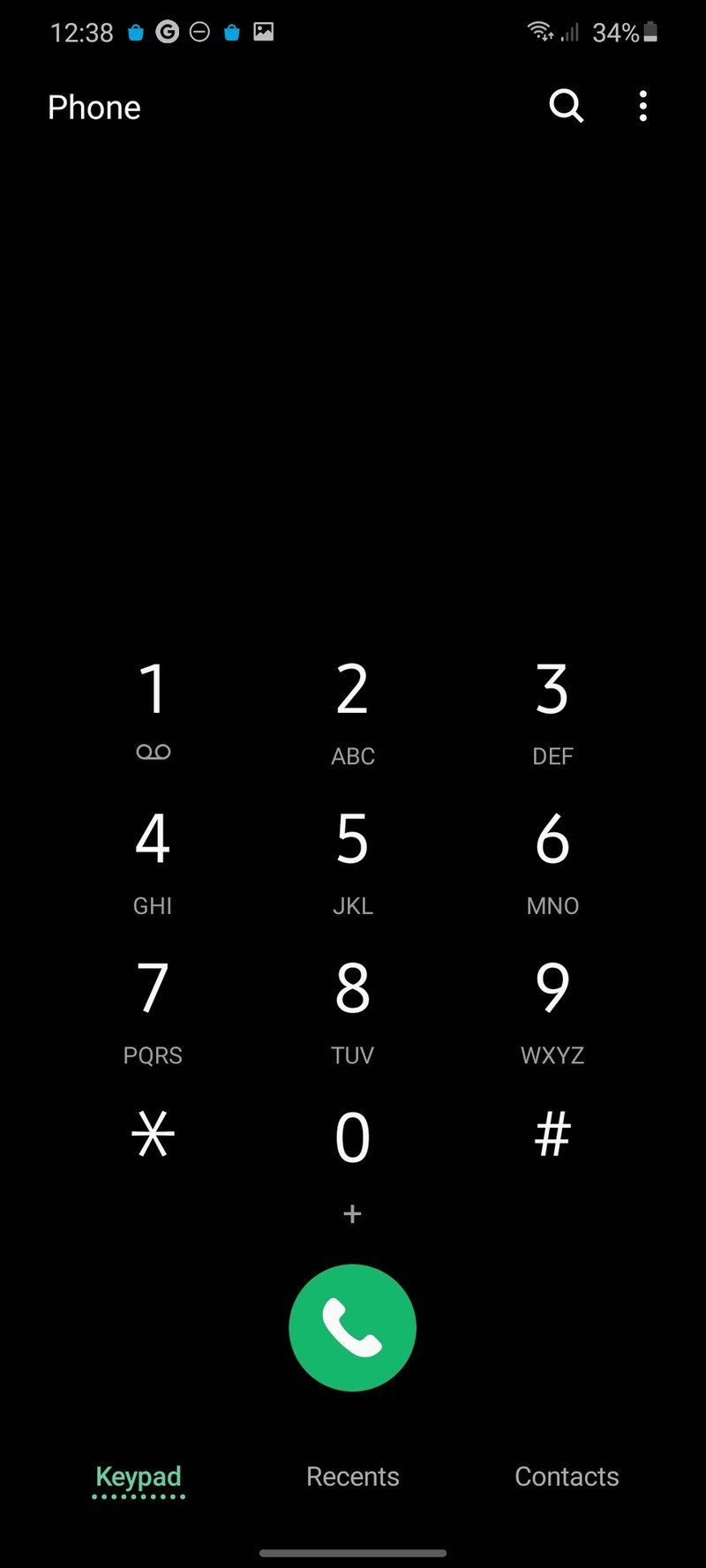Tap the star key
This screenshot has width=706, height=1568.
coord(153,1136)
